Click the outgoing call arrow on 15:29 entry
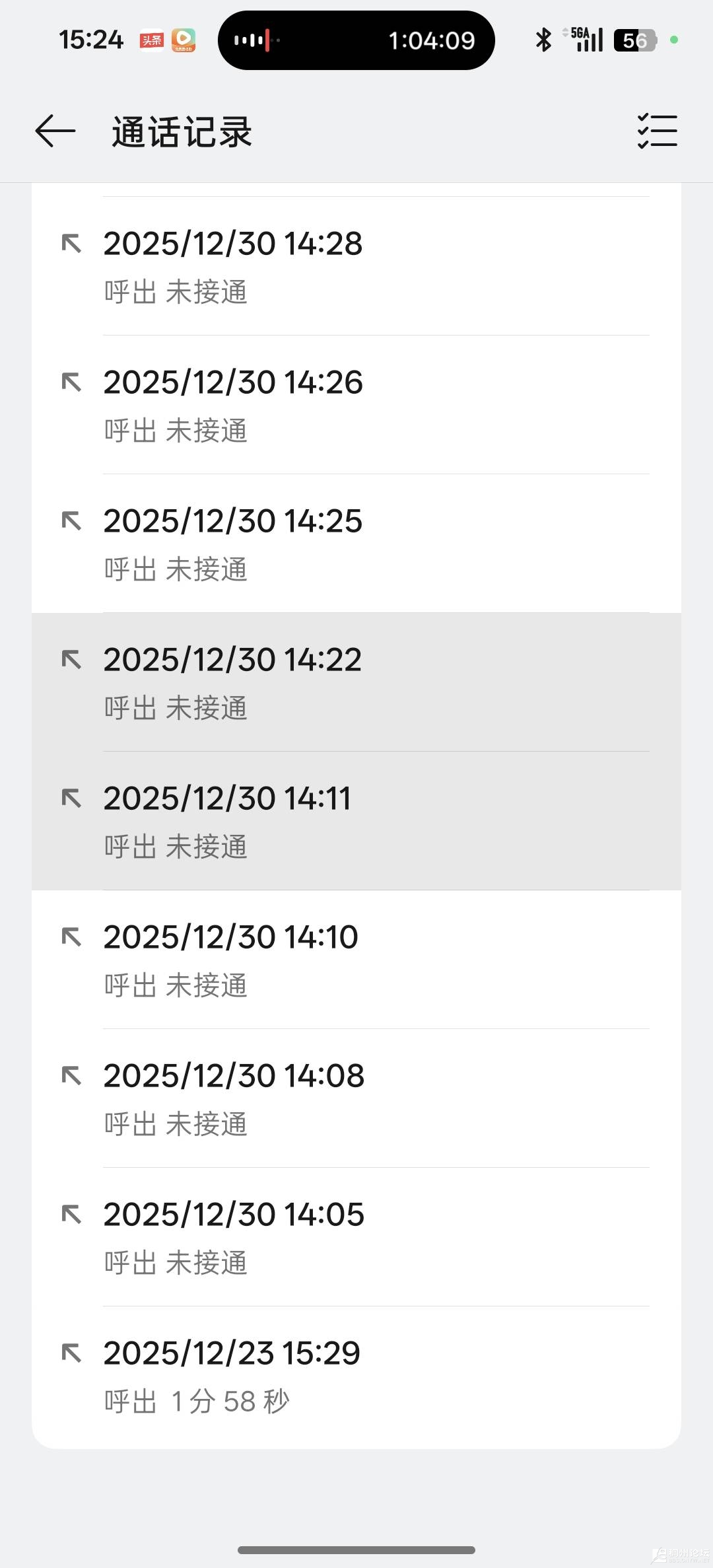The height and width of the screenshot is (1568, 713). pyautogui.click(x=73, y=1353)
